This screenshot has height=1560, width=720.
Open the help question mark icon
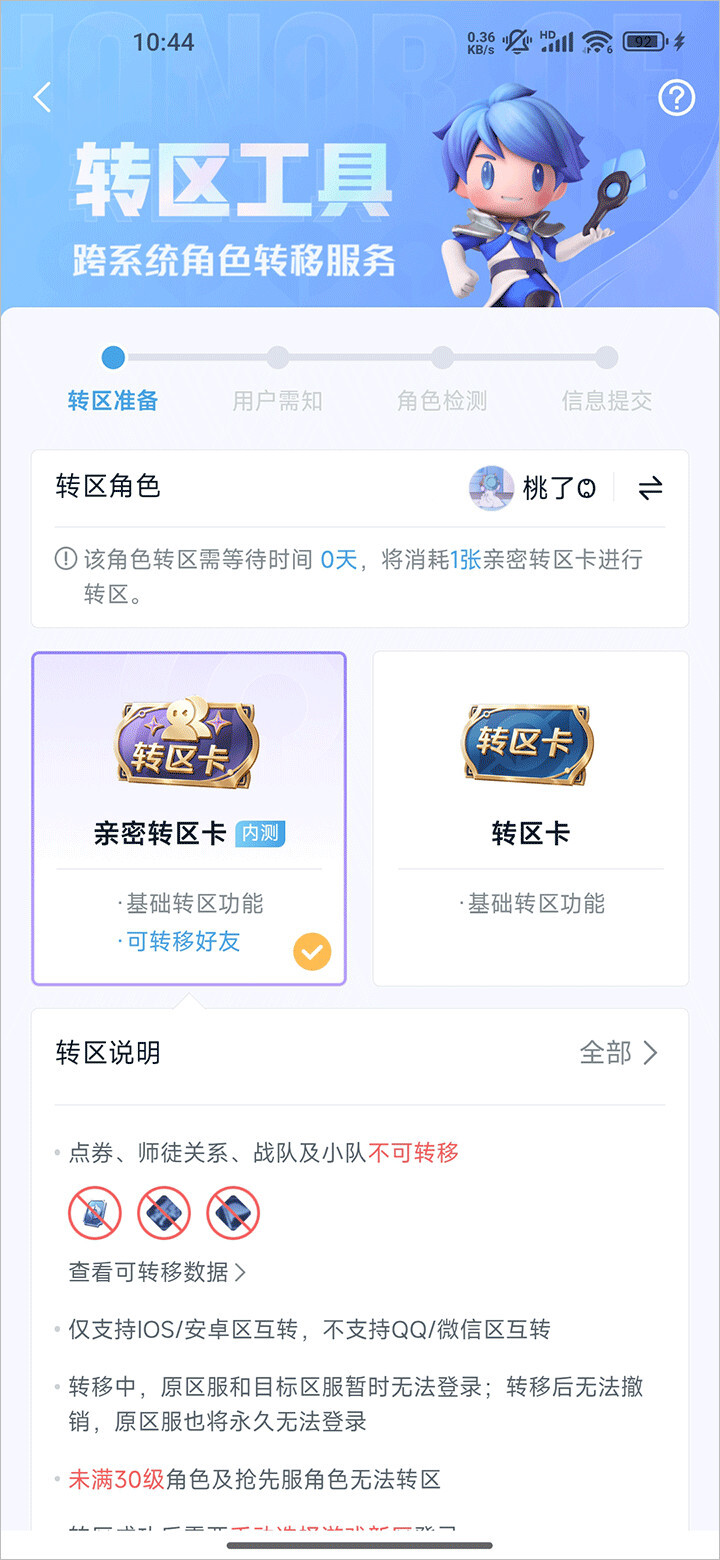677,97
